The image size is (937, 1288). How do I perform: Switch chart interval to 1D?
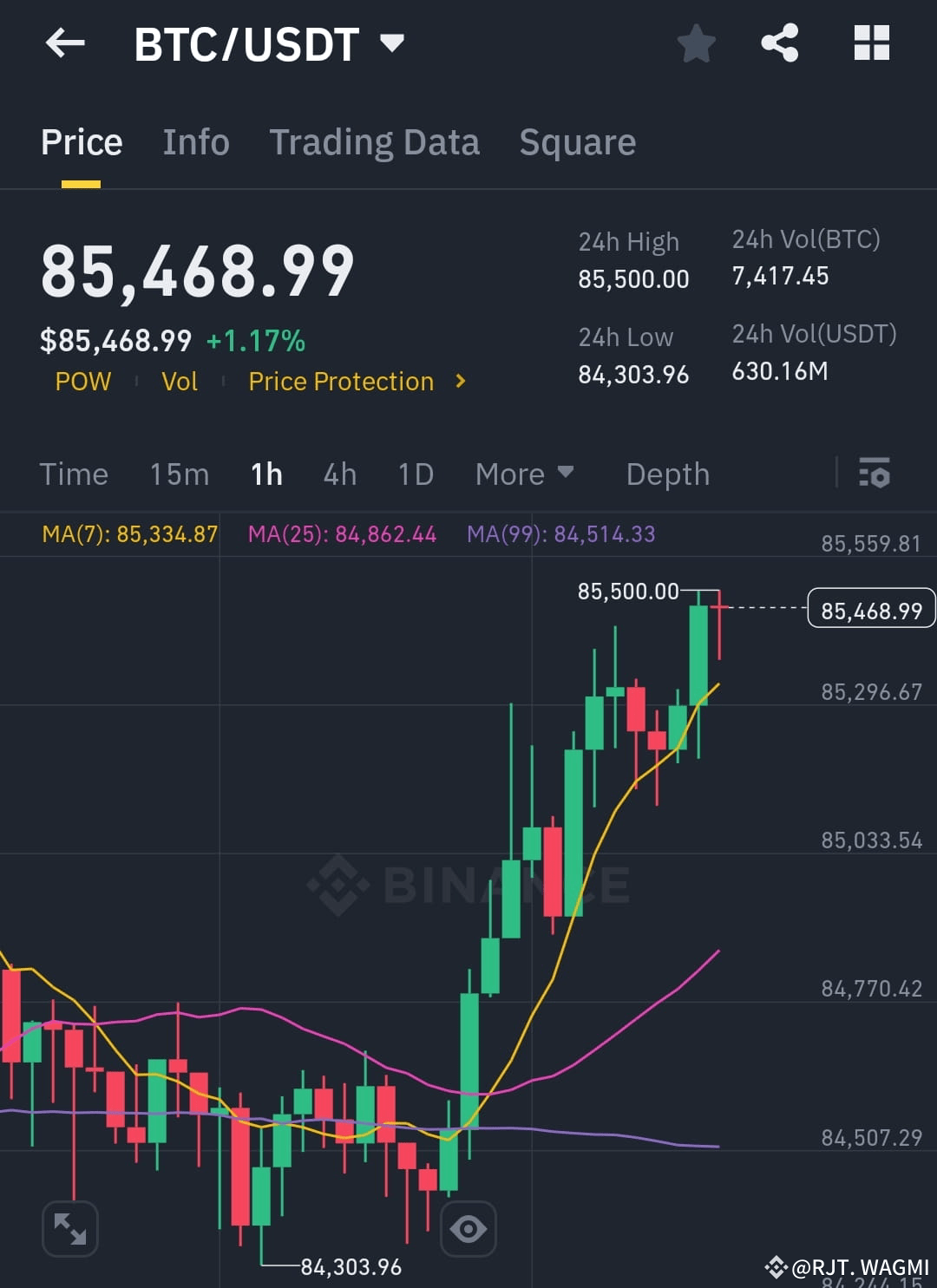(415, 474)
